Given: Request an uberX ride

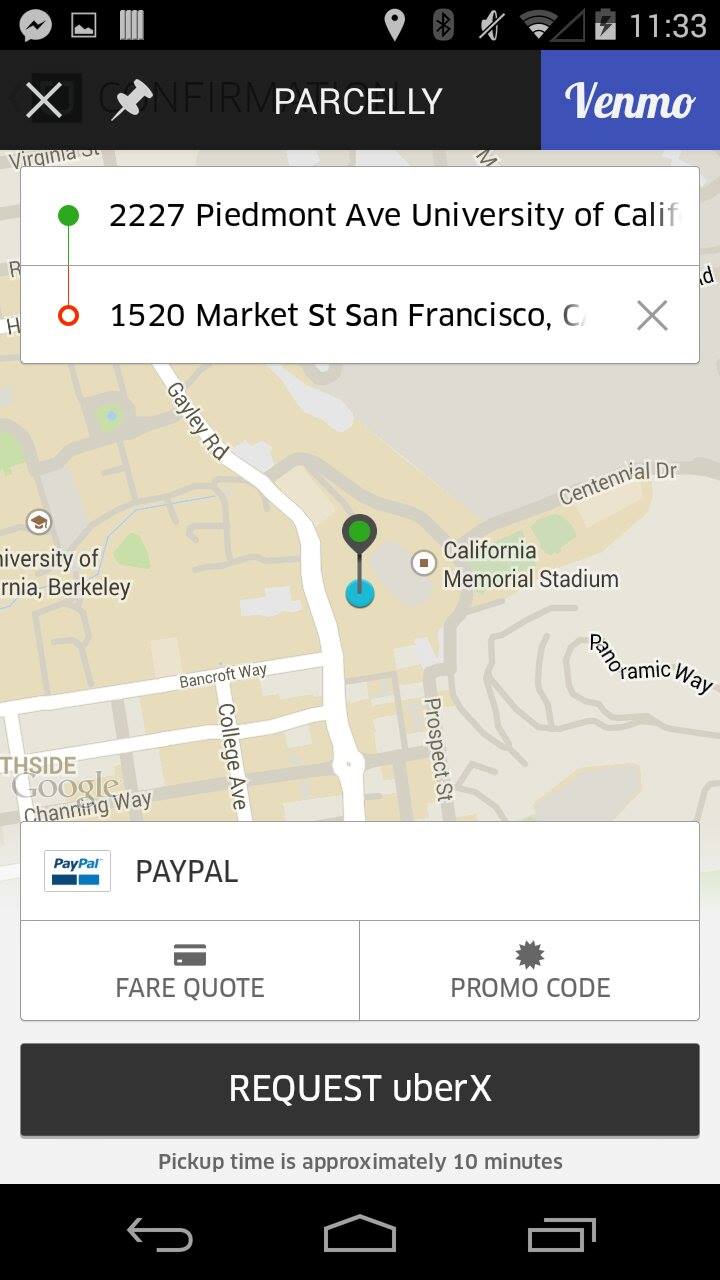Looking at the screenshot, I should tap(360, 1089).
